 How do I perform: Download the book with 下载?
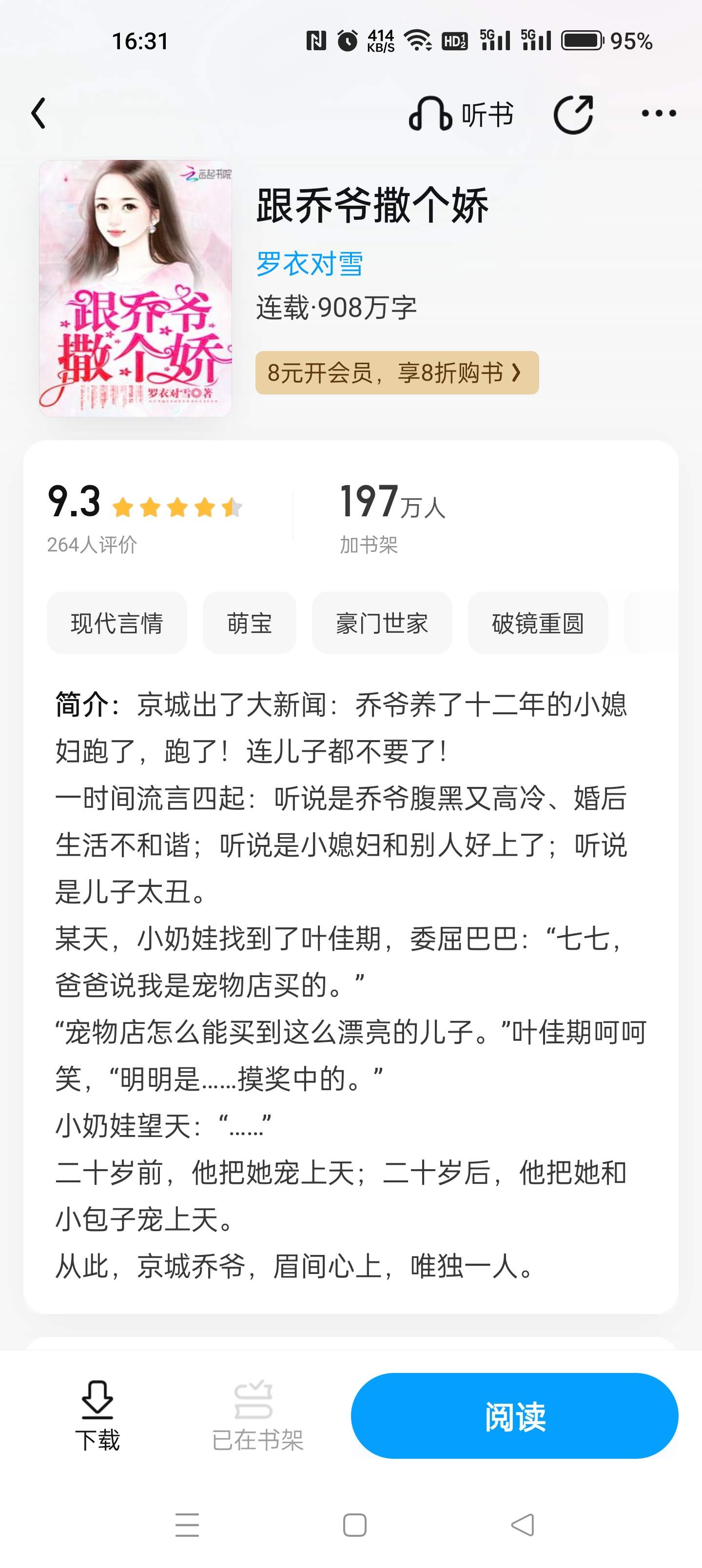(97, 1415)
